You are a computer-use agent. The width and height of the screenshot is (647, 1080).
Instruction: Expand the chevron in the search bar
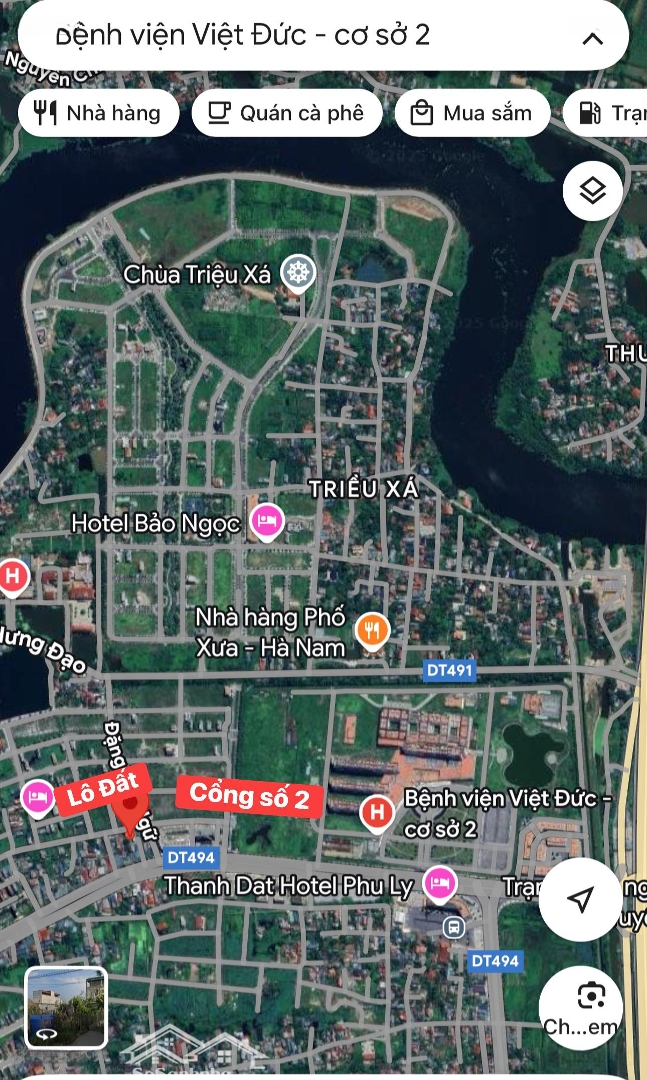[x=592, y=39]
